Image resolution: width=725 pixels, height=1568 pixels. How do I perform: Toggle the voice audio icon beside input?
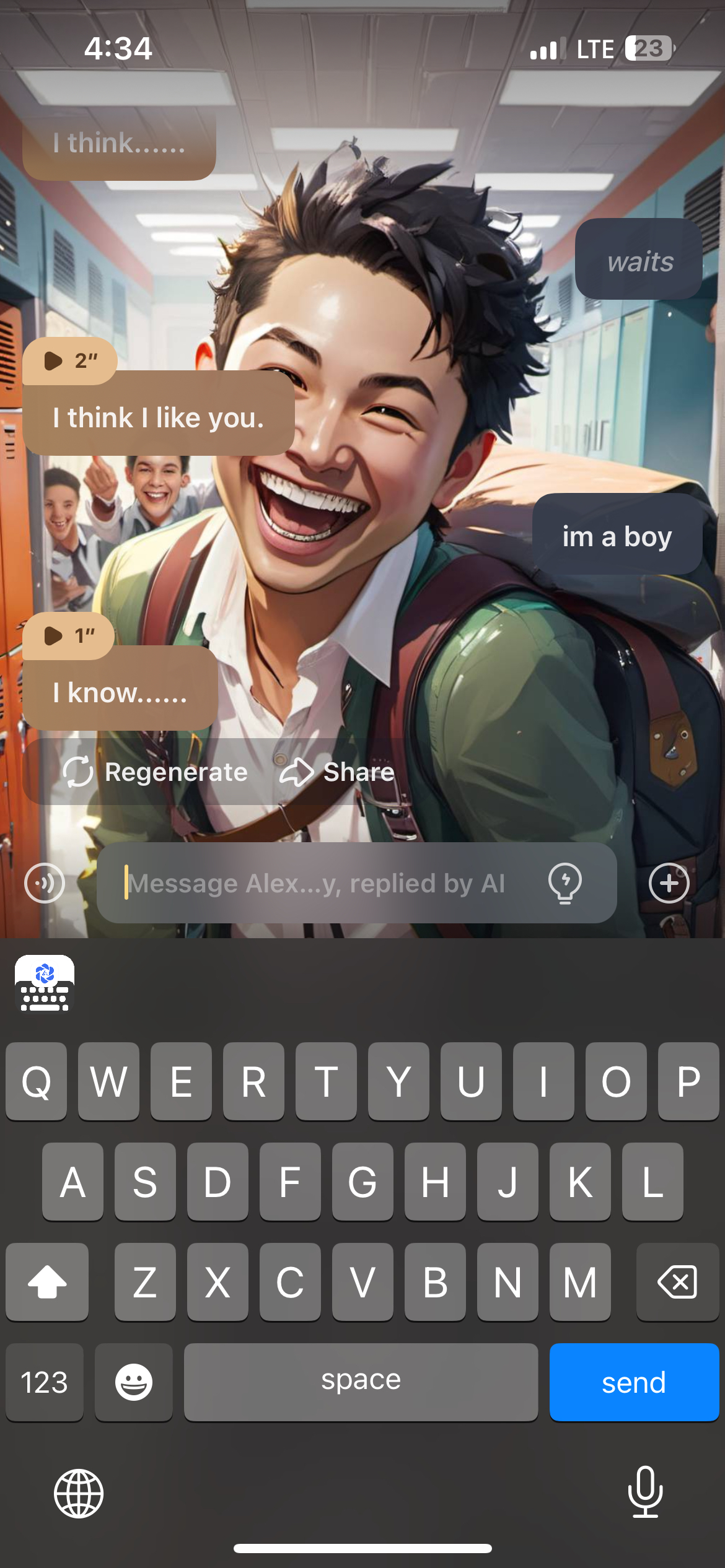click(45, 883)
